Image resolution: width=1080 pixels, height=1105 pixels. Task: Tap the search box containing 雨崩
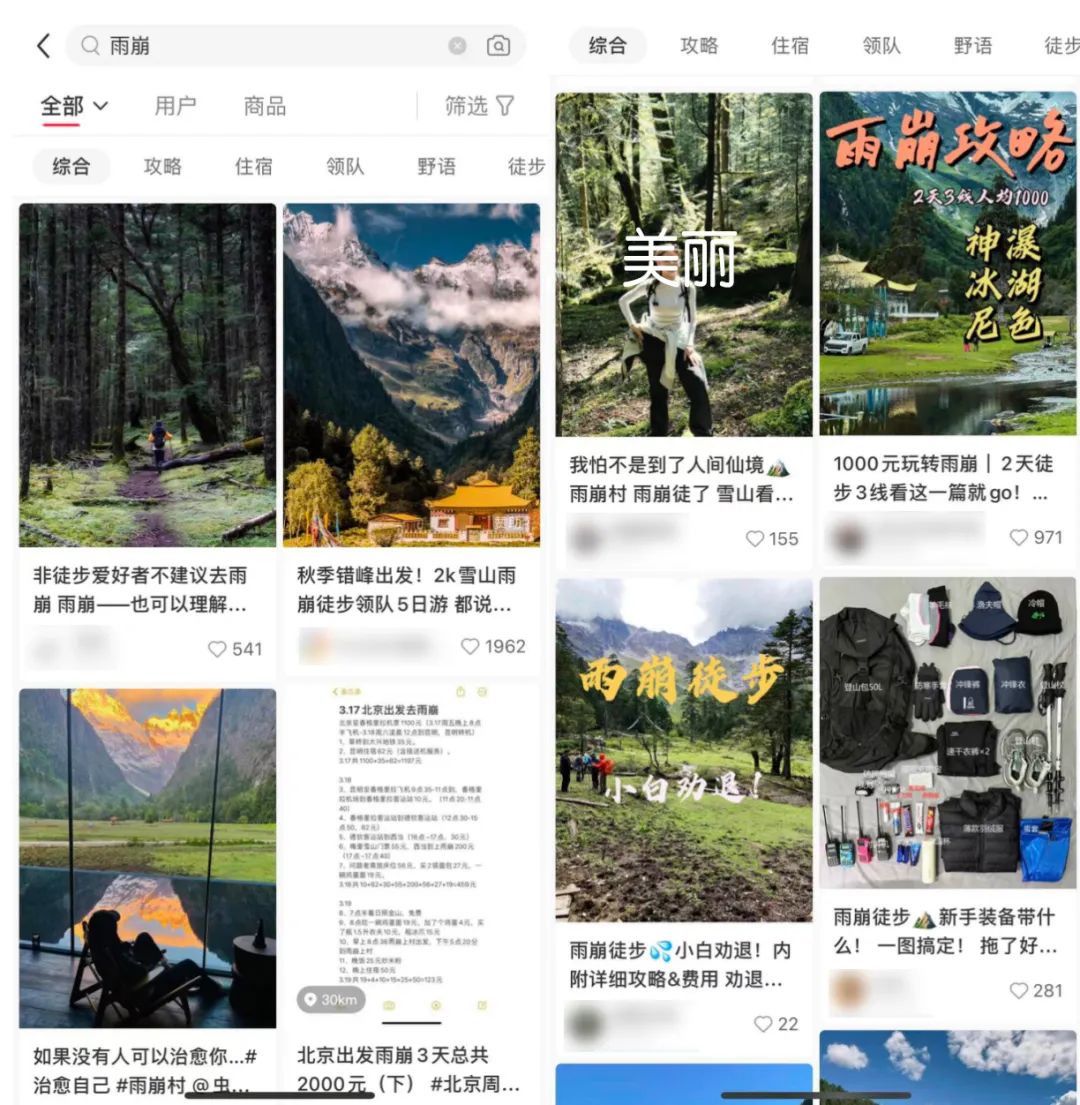tap(270, 46)
